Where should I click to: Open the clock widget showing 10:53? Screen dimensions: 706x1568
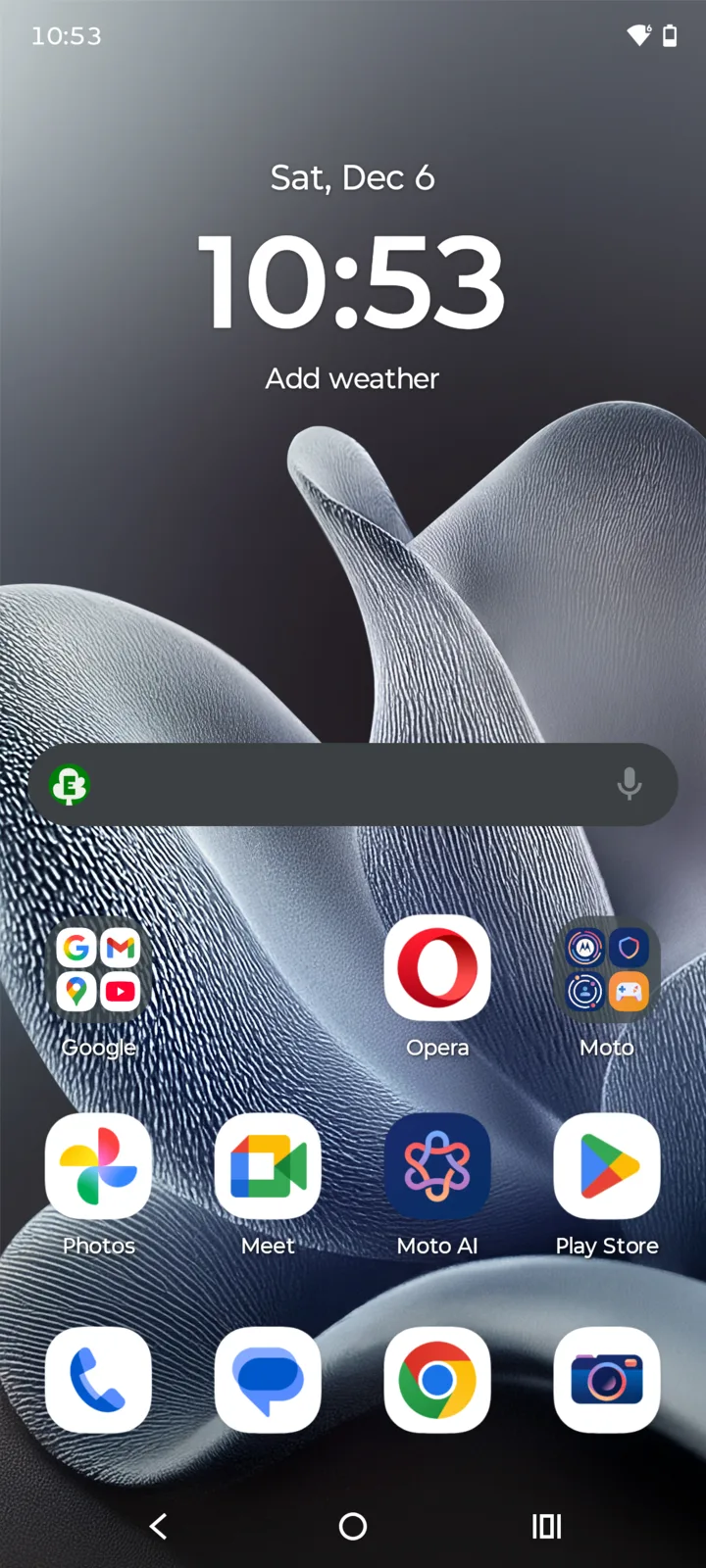pos(352,282)
